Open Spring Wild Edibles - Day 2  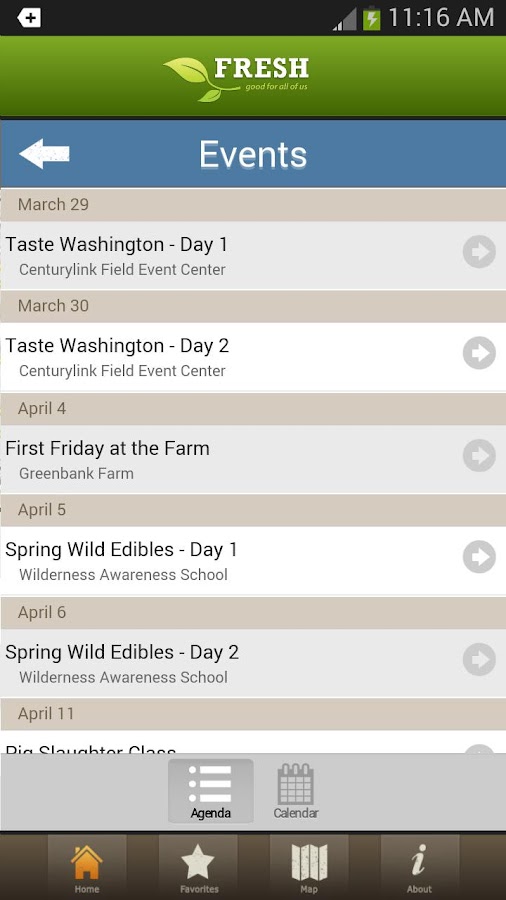[x=253, y=663]
